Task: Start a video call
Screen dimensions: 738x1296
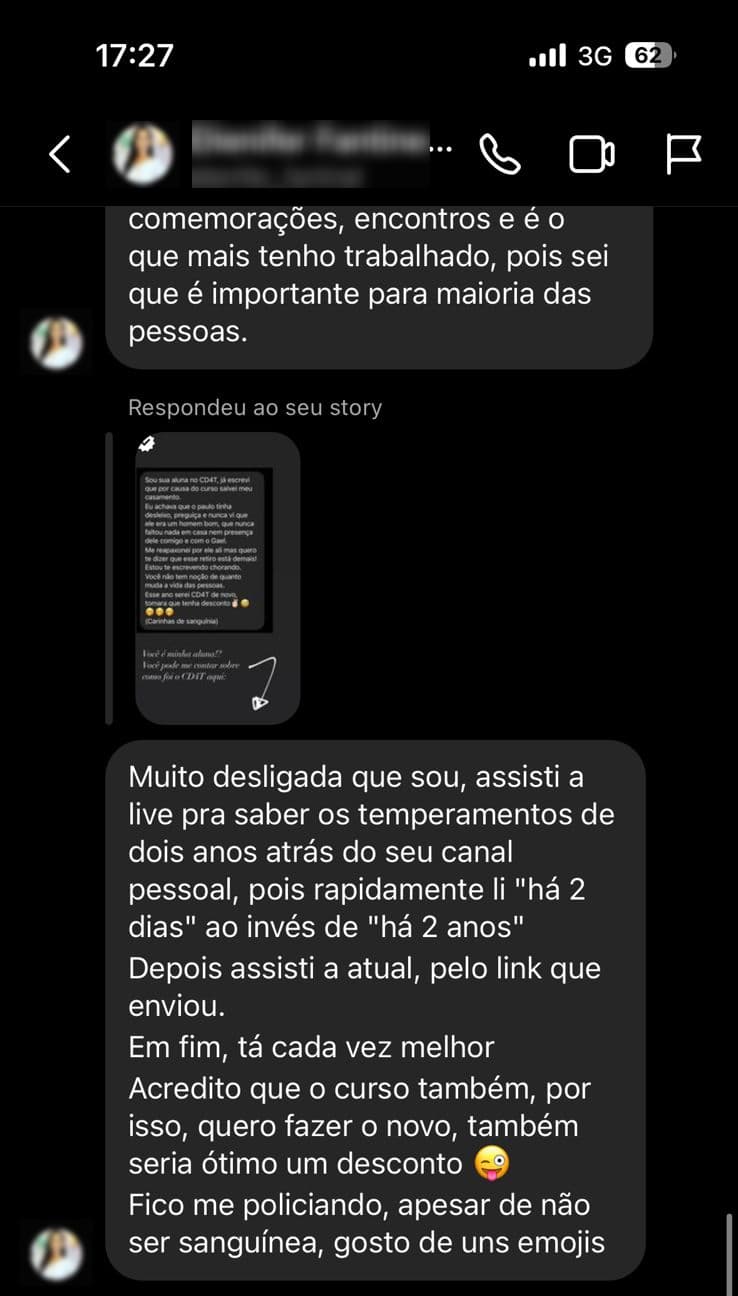Action: 591,154
